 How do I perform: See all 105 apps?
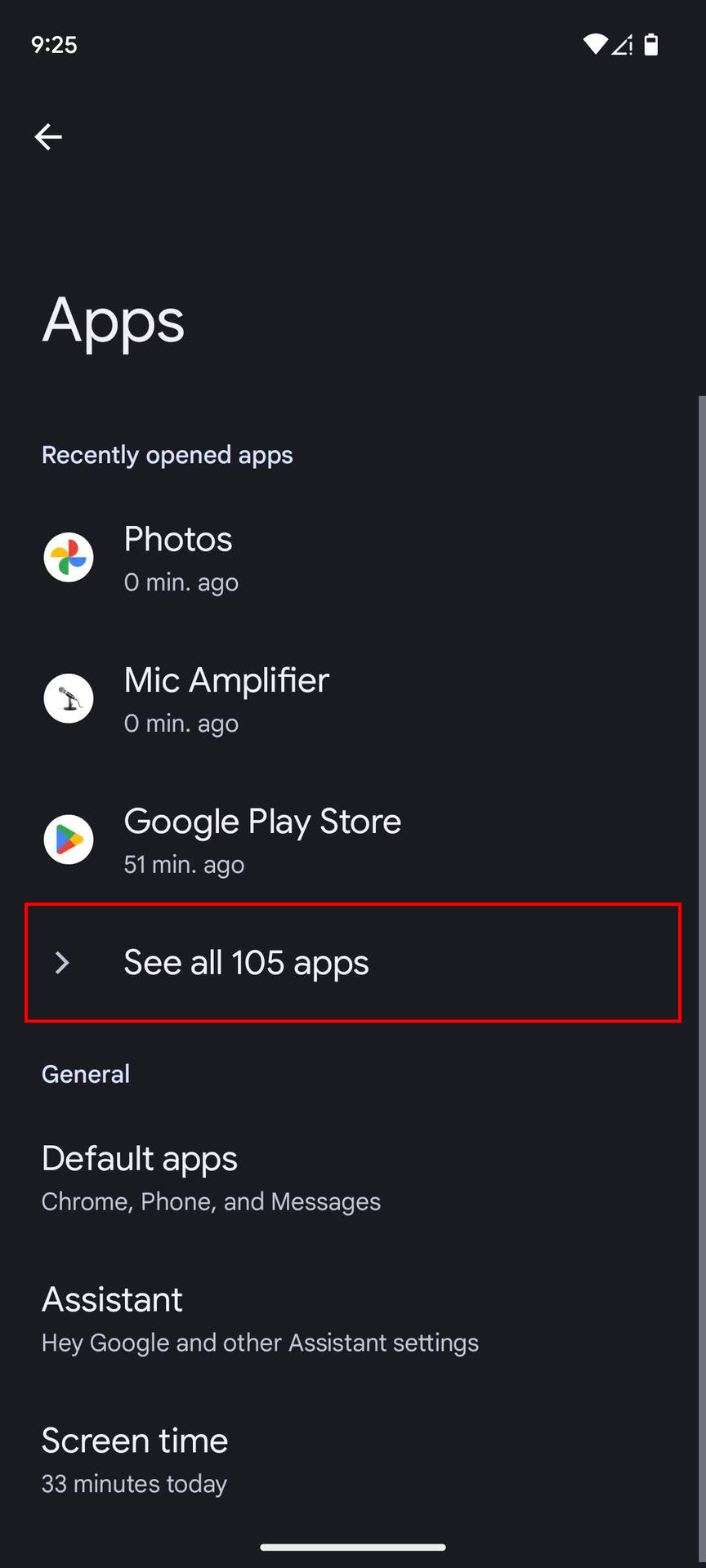(x=352, y=963)
